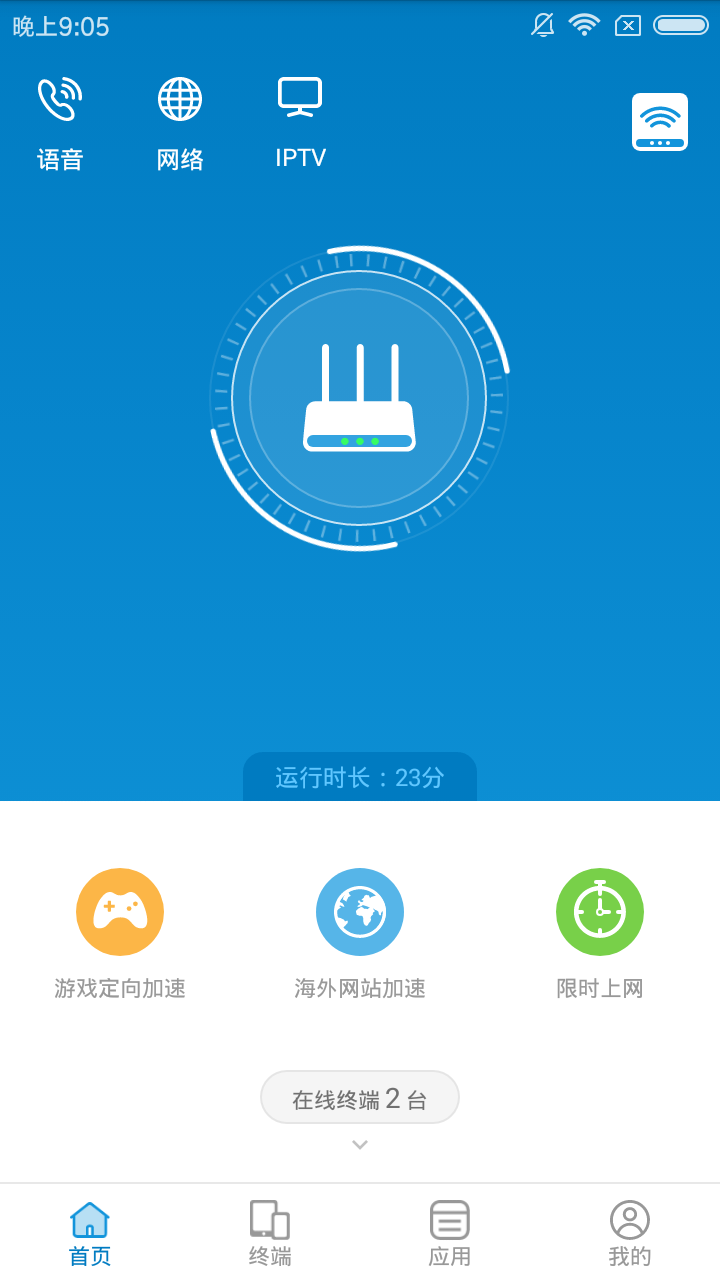Open the Wi-Fi router icon
Screen dimensions: 720x1280
click(x=660, y=122)
